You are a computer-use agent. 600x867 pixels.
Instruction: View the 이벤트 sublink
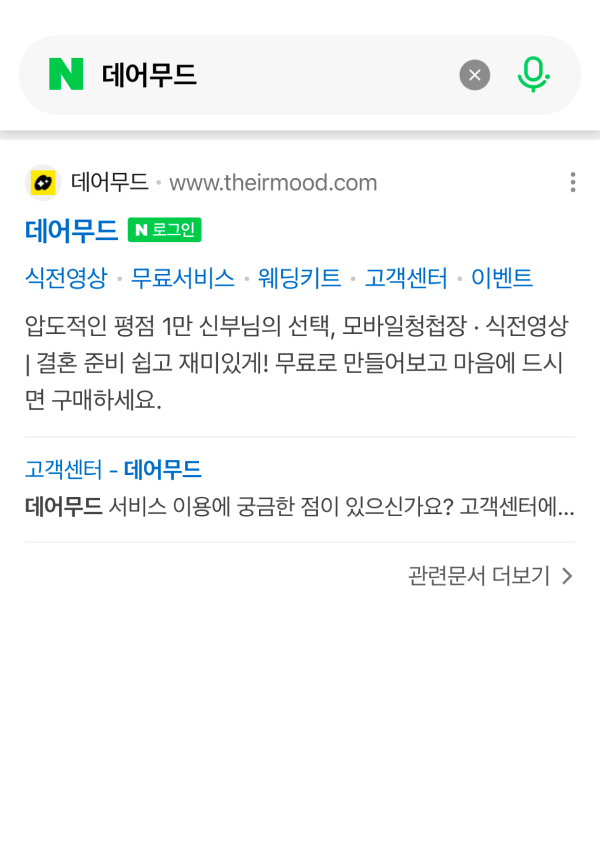[x=502, y=278]
